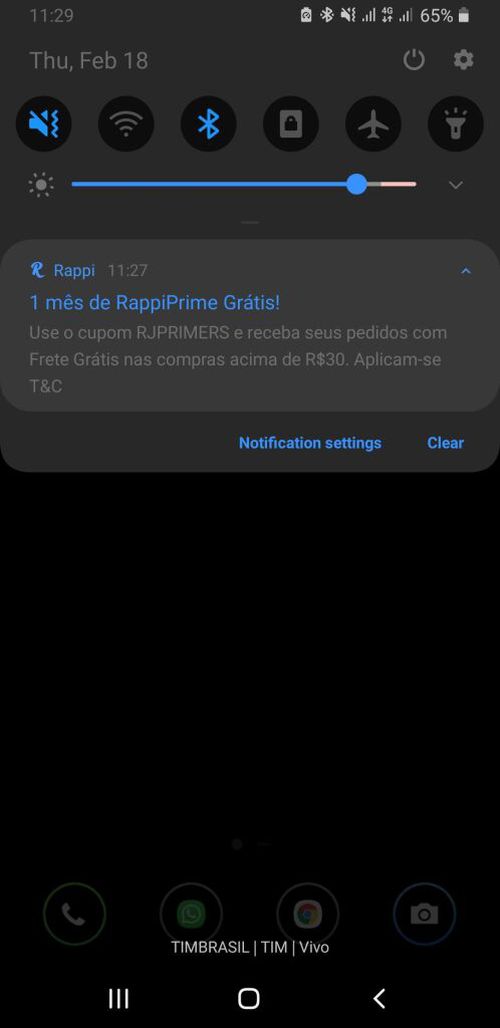
Task: Turn on the flashlight tile
Action: (x=455, y=123)
